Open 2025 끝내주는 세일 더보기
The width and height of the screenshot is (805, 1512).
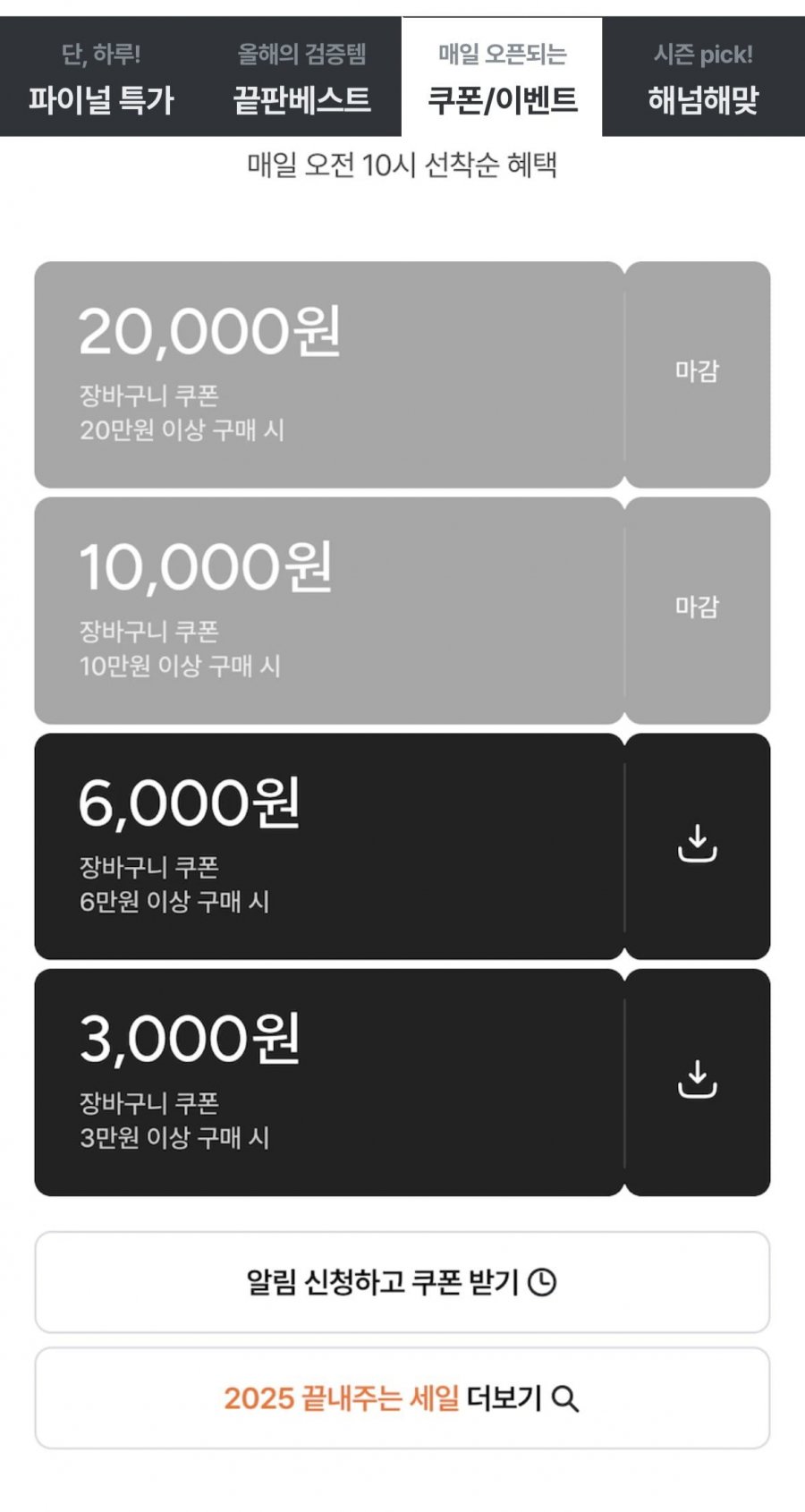(402, 1397)
